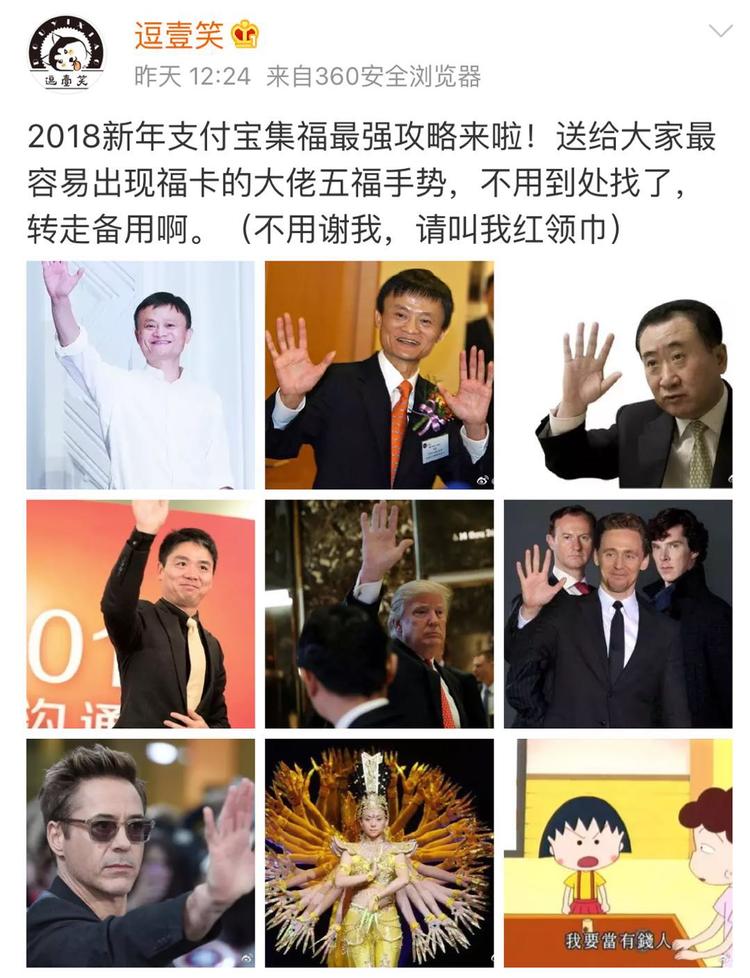750x978 pixels.
Task: Open the cartoon girl 我要當有錢人 image
Action: click(x=618, y=852)
